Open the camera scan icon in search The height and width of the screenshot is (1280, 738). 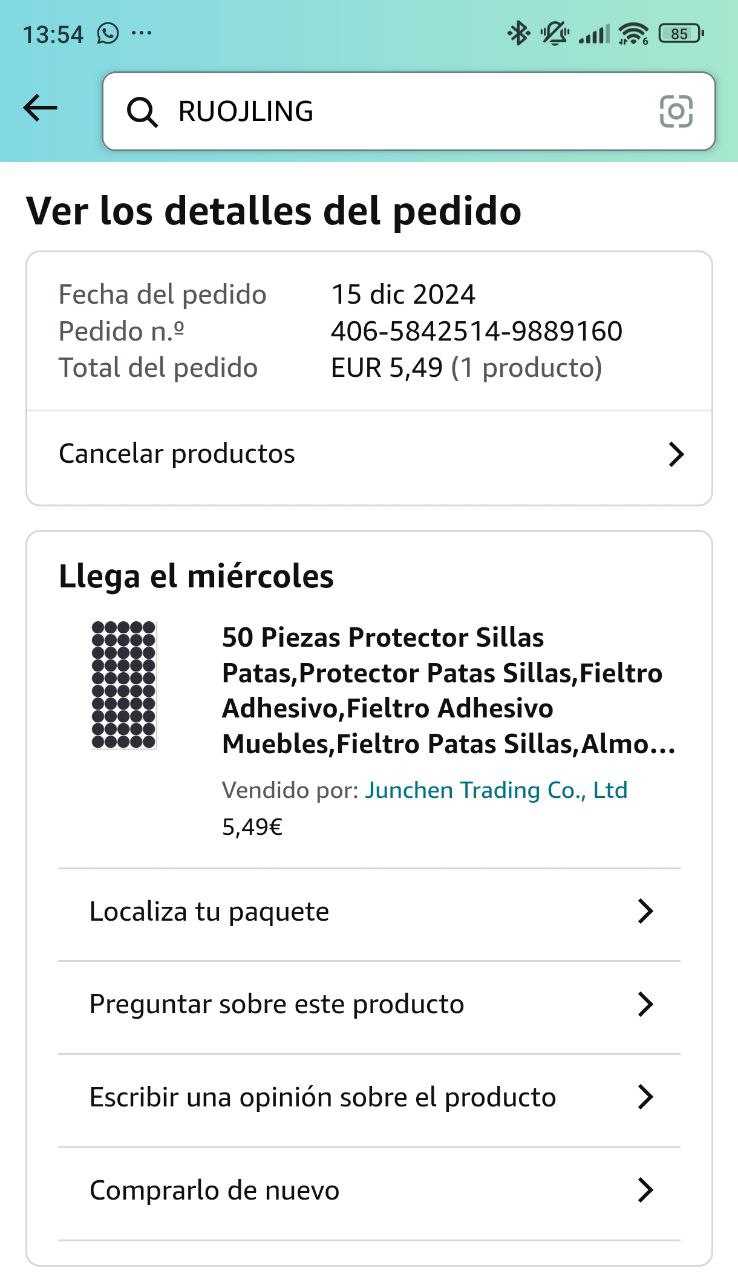676,111
